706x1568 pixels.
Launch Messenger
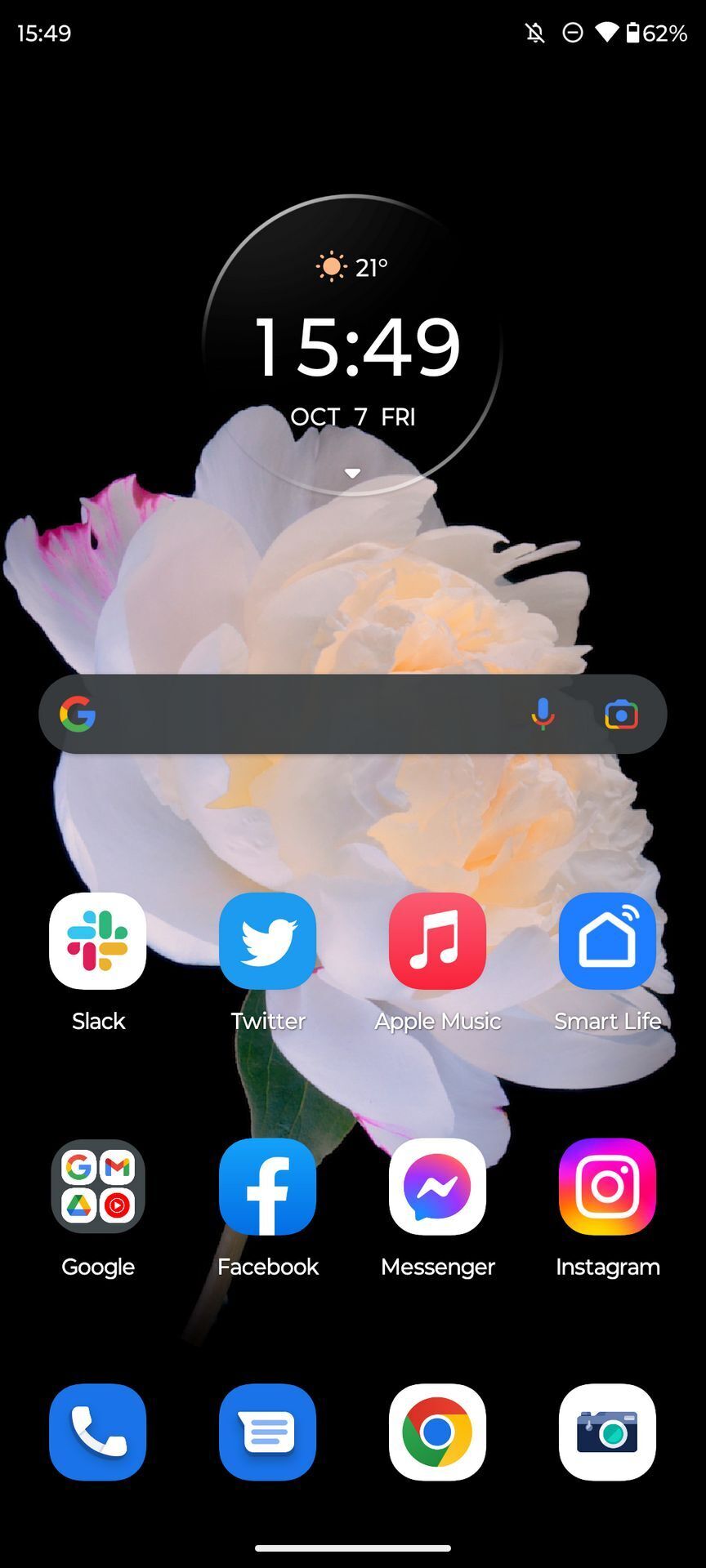[x=438, y=1187]
